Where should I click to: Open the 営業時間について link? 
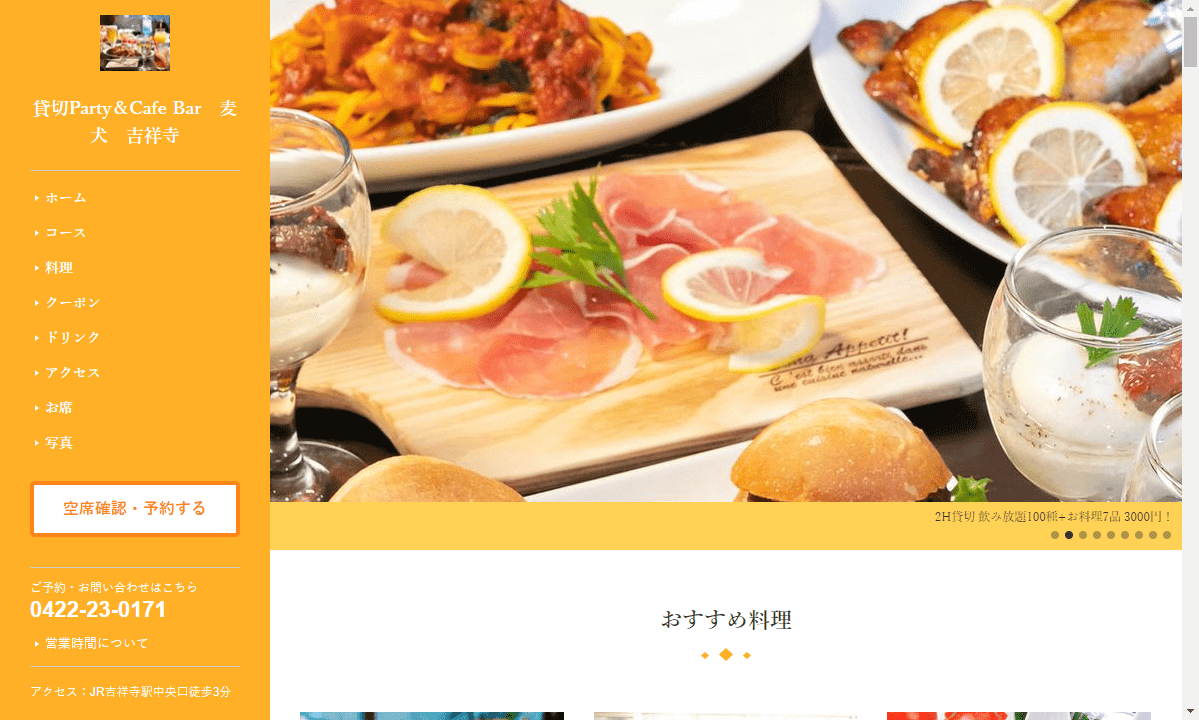pyautogui.click(x=96, y=644)
